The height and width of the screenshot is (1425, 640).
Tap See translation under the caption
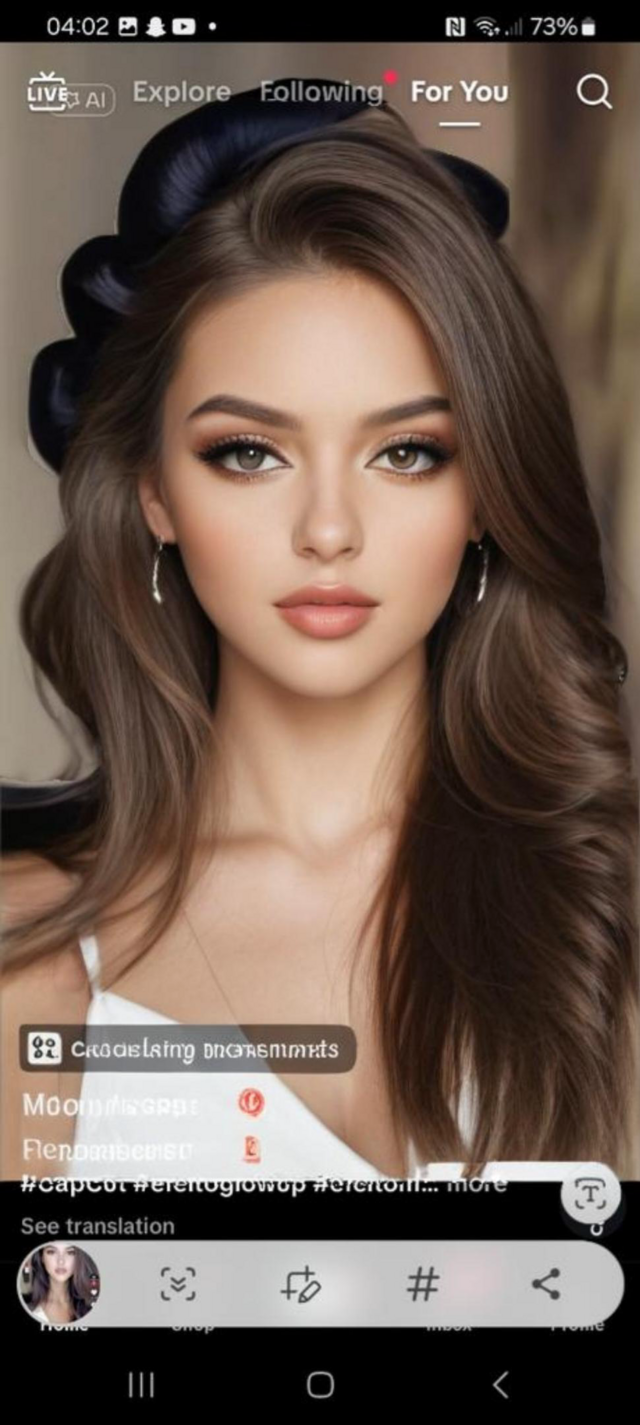coord(97,1226)
